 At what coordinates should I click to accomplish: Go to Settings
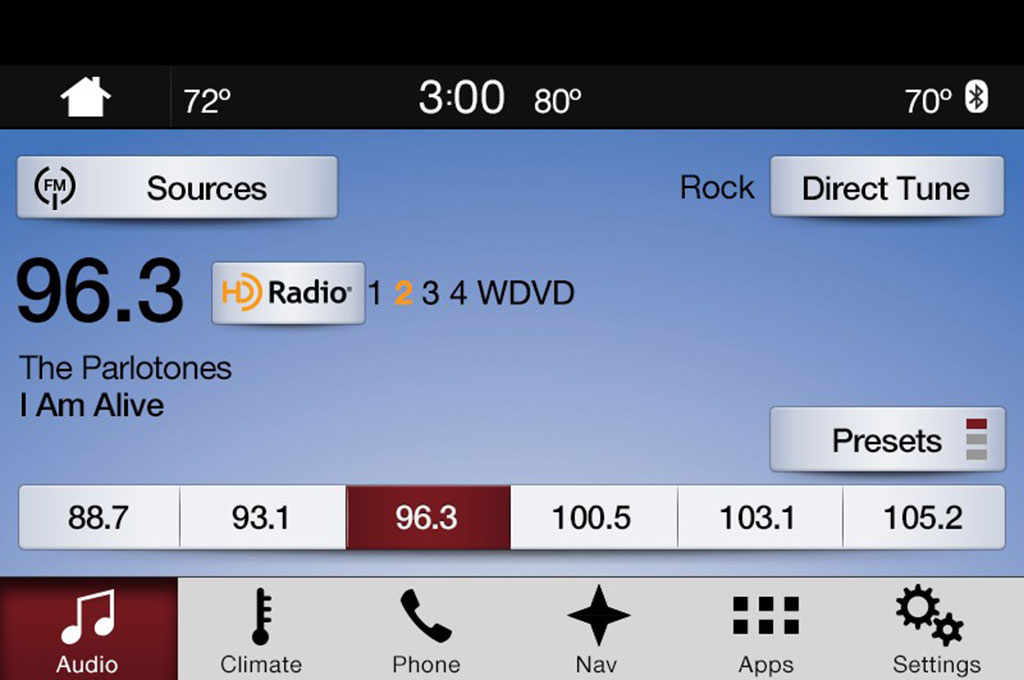point(936,630)
